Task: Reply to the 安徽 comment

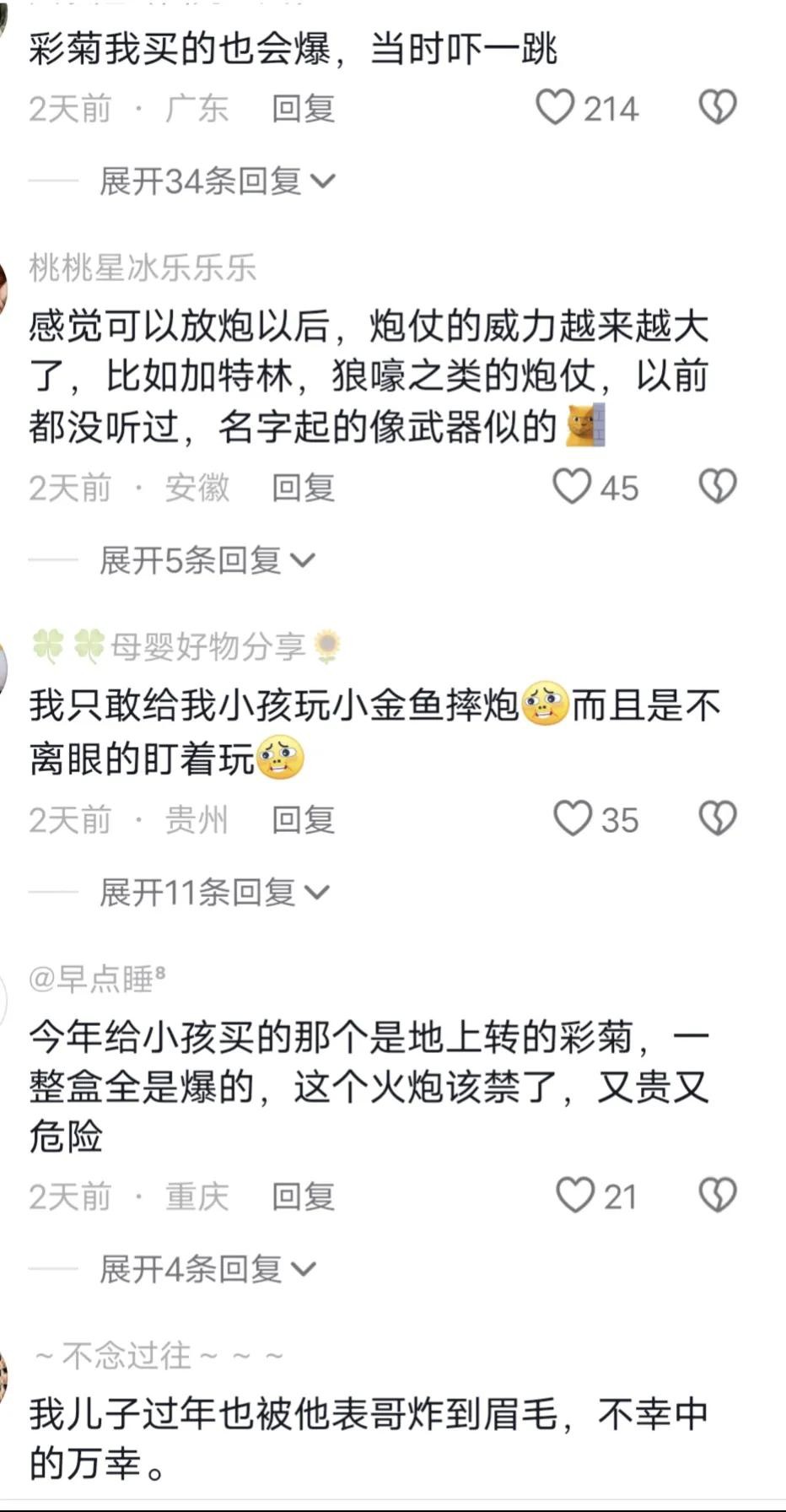Action: click(x=303, y=488)
